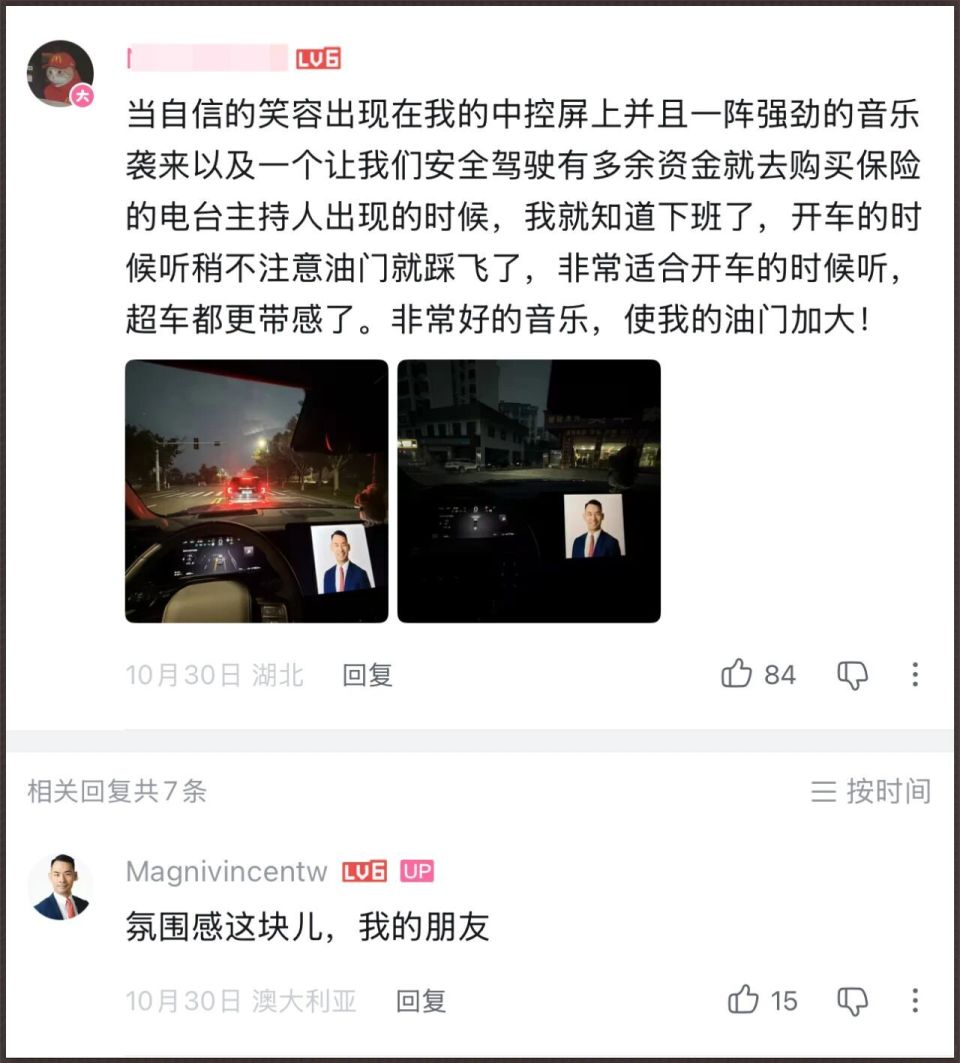Viewport: 960px width, 1063px height.
Task: Reply to the top comment via 回复
Action: click(x=367, y=675)
